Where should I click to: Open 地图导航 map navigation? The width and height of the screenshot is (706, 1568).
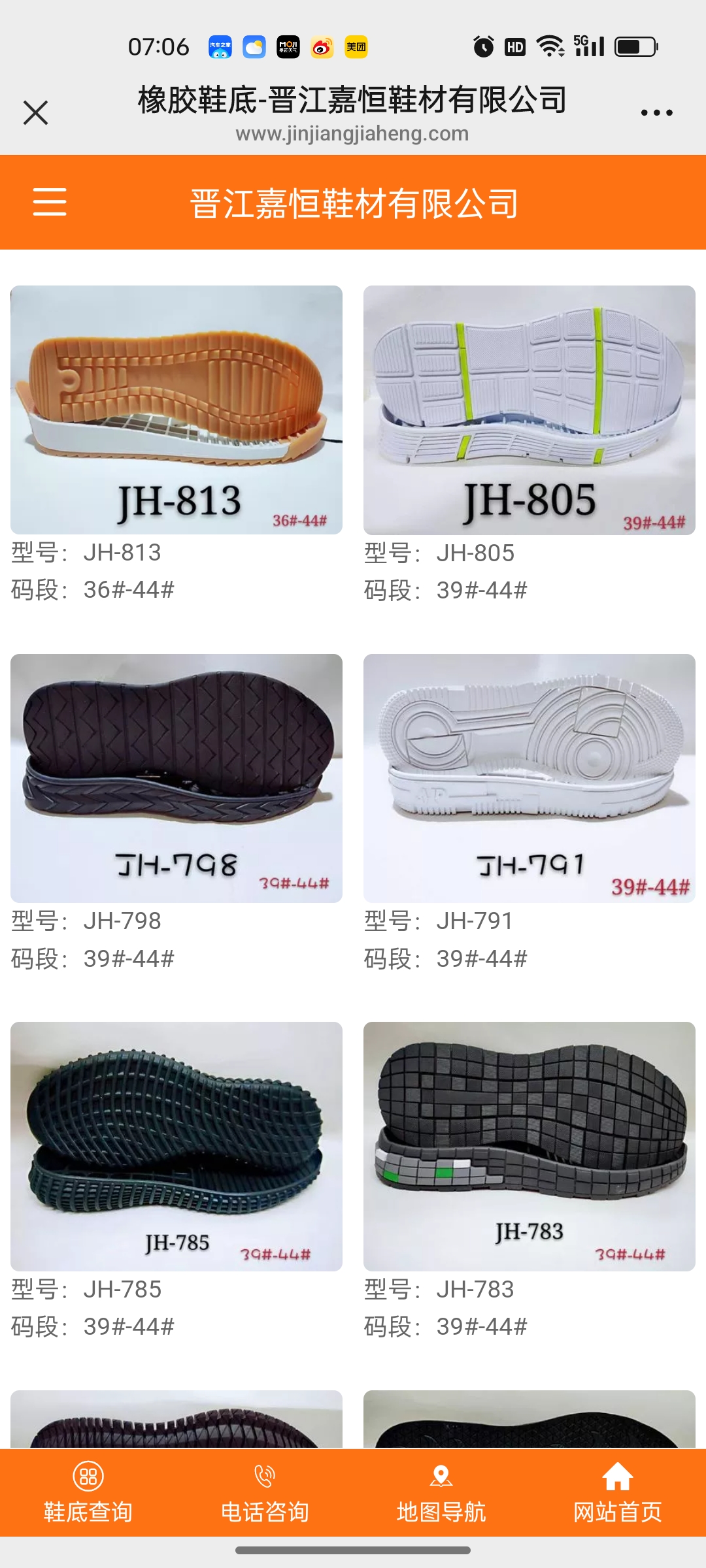[x=441, y=1492]
